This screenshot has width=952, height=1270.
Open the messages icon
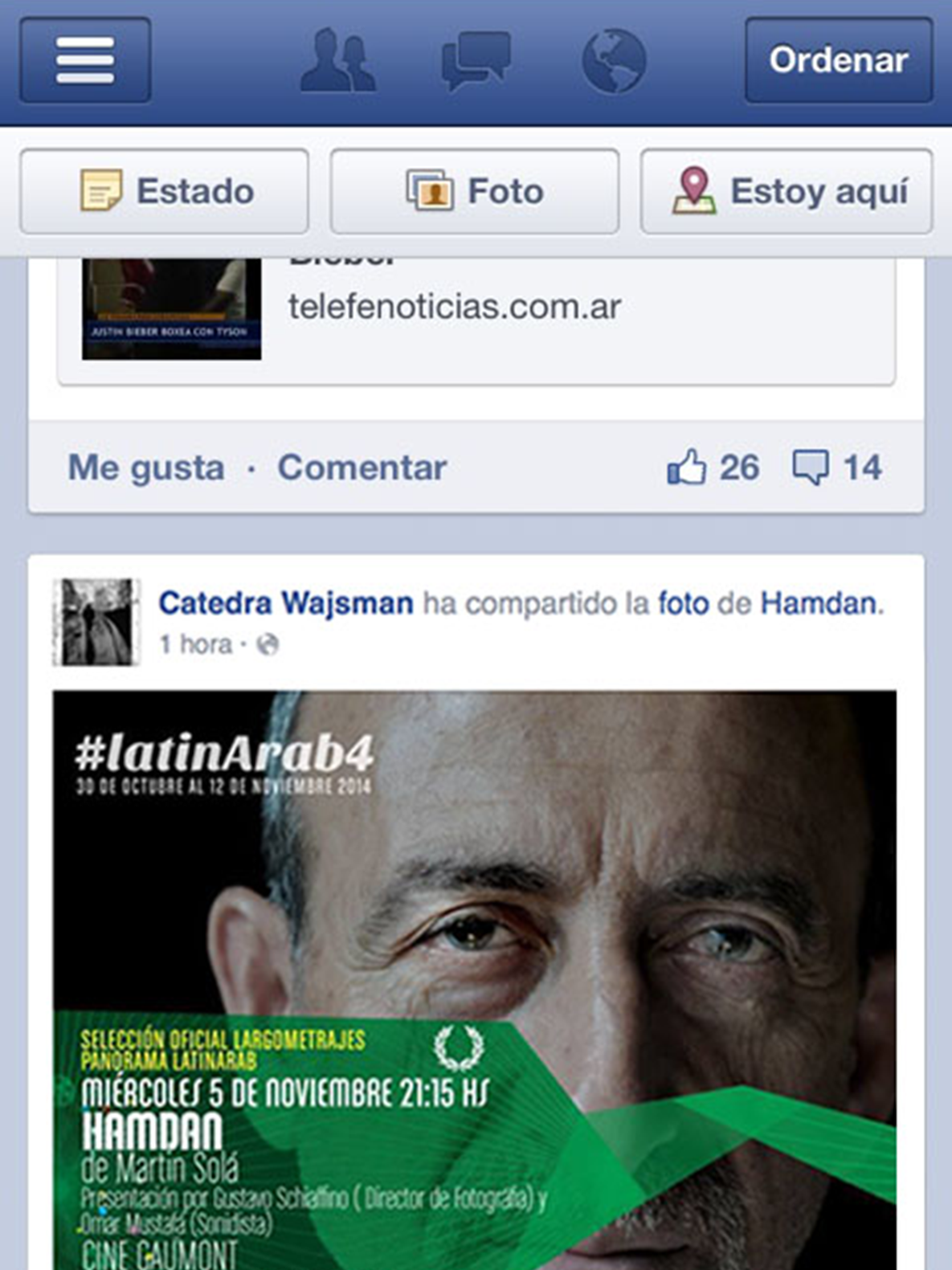click(476, 60)
